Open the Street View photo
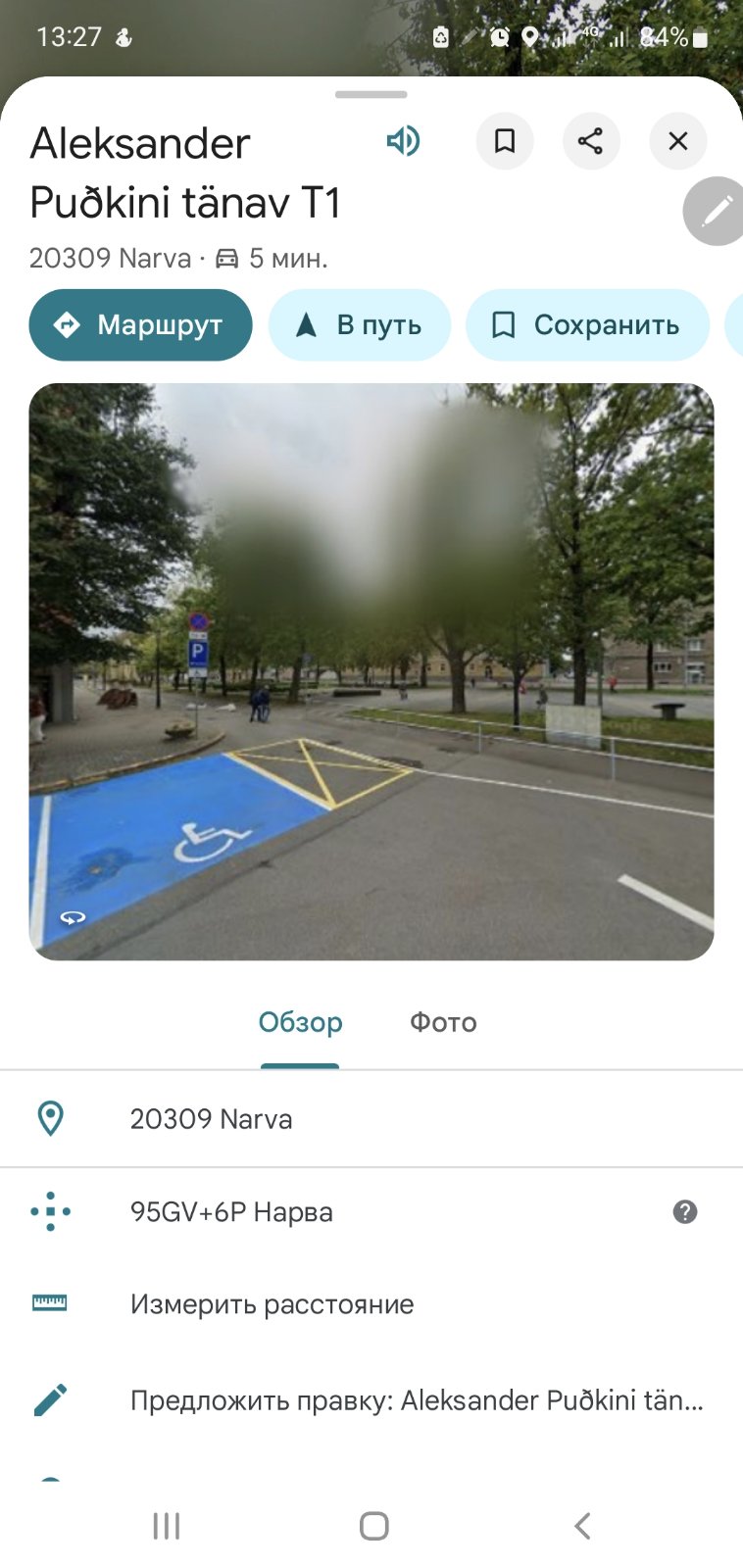This screenshot has width=743, height=1568. coord(371,671)
